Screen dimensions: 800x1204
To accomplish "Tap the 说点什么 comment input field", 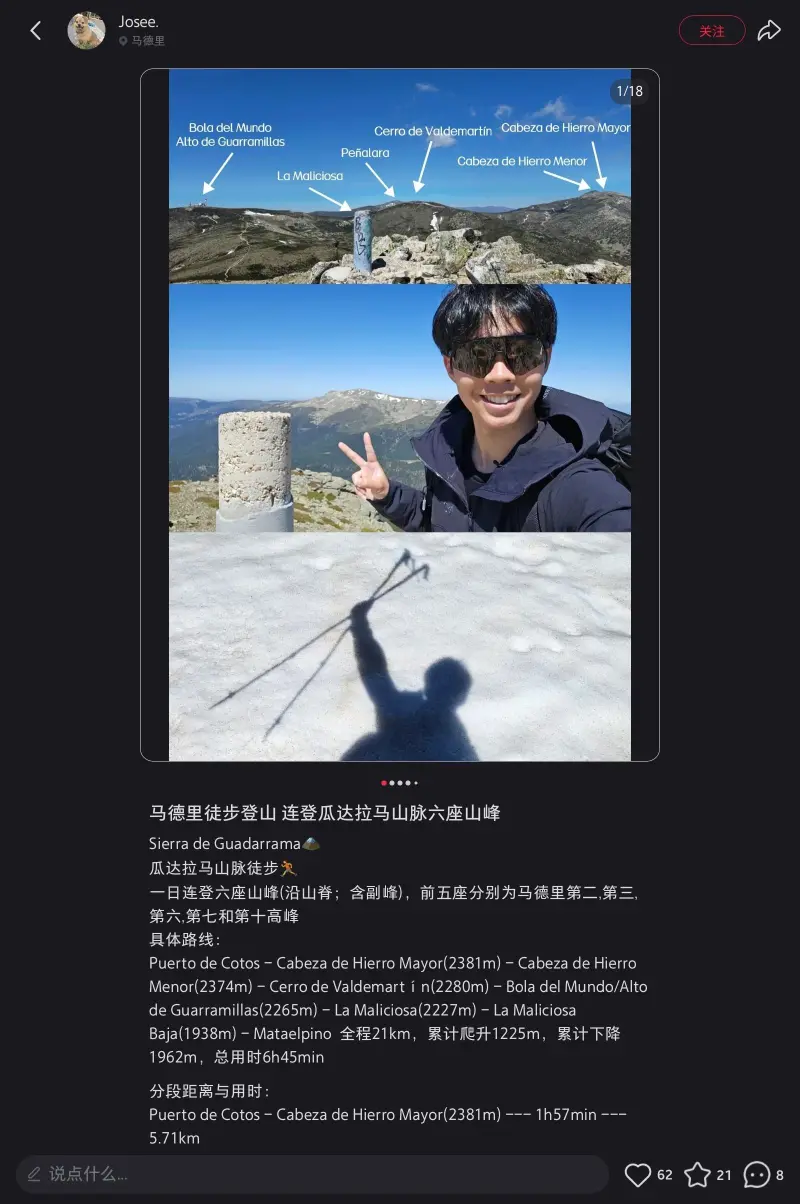I will point(312,1174).
